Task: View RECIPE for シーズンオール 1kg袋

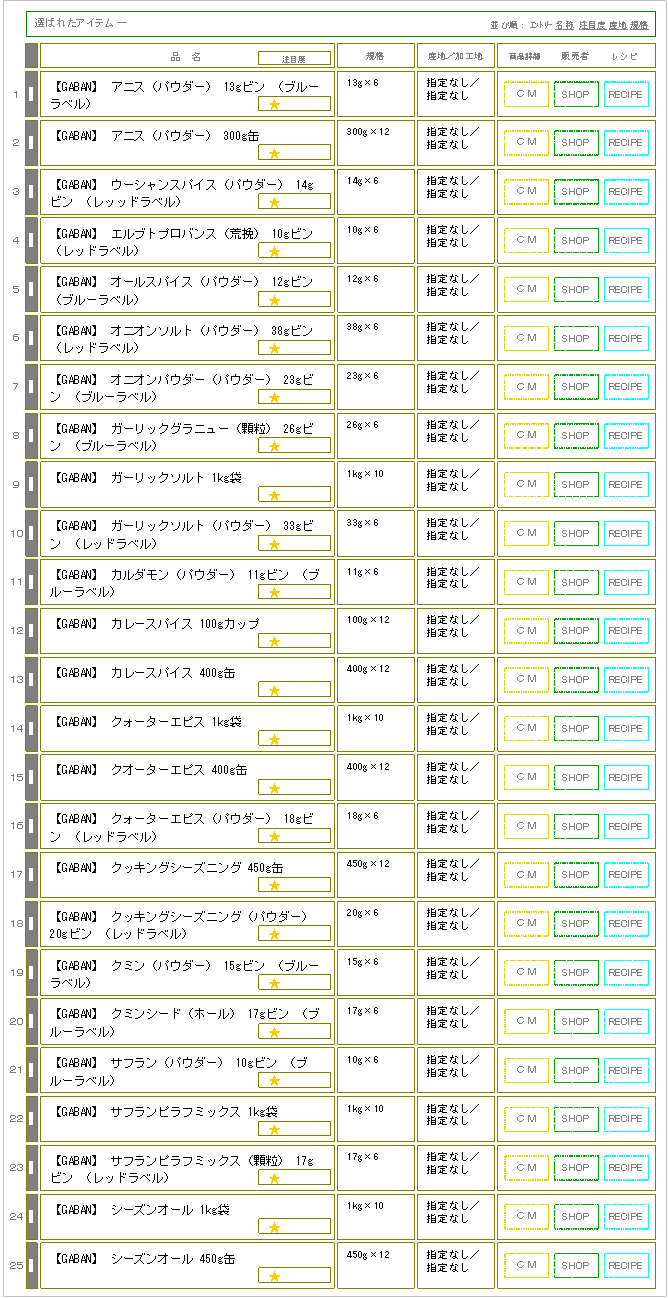Action: (626, 1217)
